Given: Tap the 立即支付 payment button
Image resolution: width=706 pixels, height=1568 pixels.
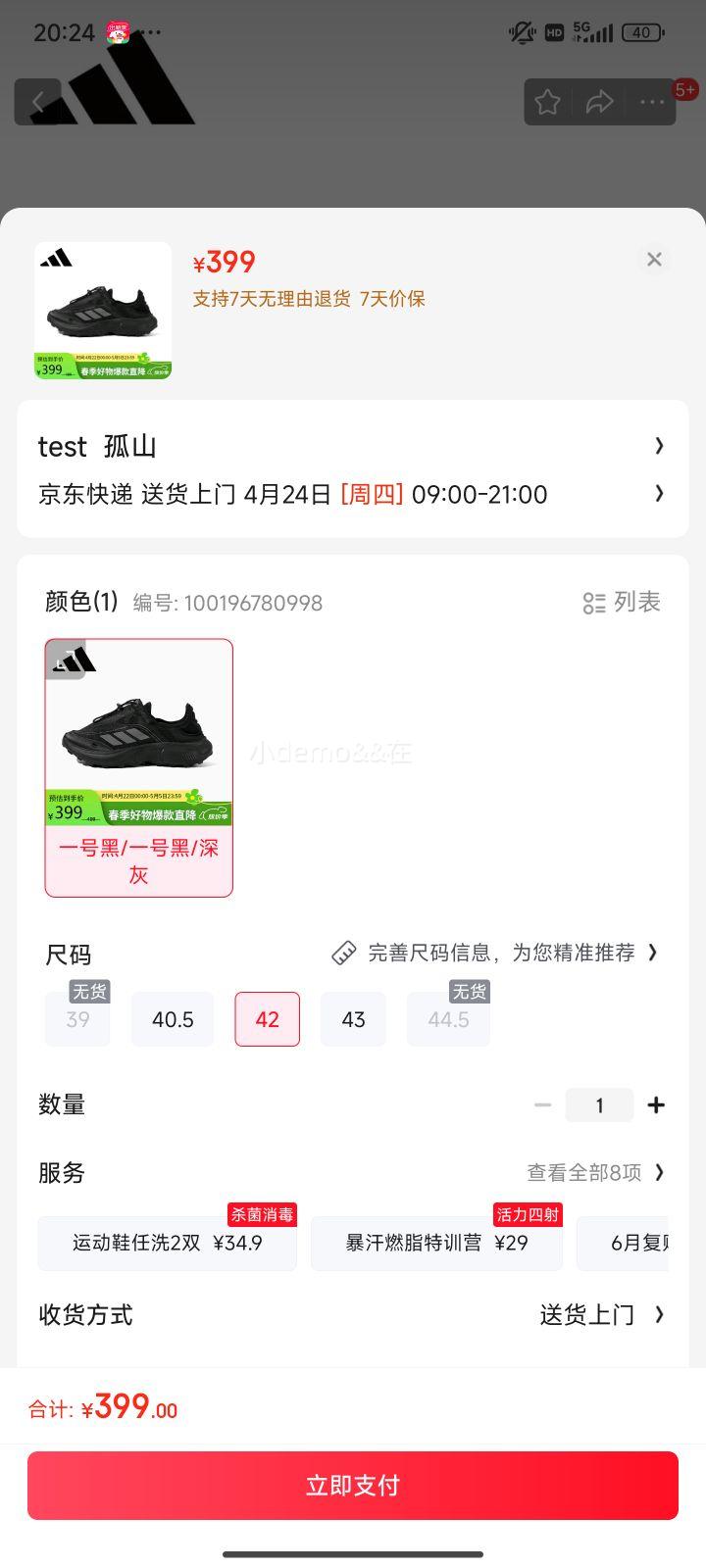Looking at the screenshot, I should click(x=353, y=1486).
